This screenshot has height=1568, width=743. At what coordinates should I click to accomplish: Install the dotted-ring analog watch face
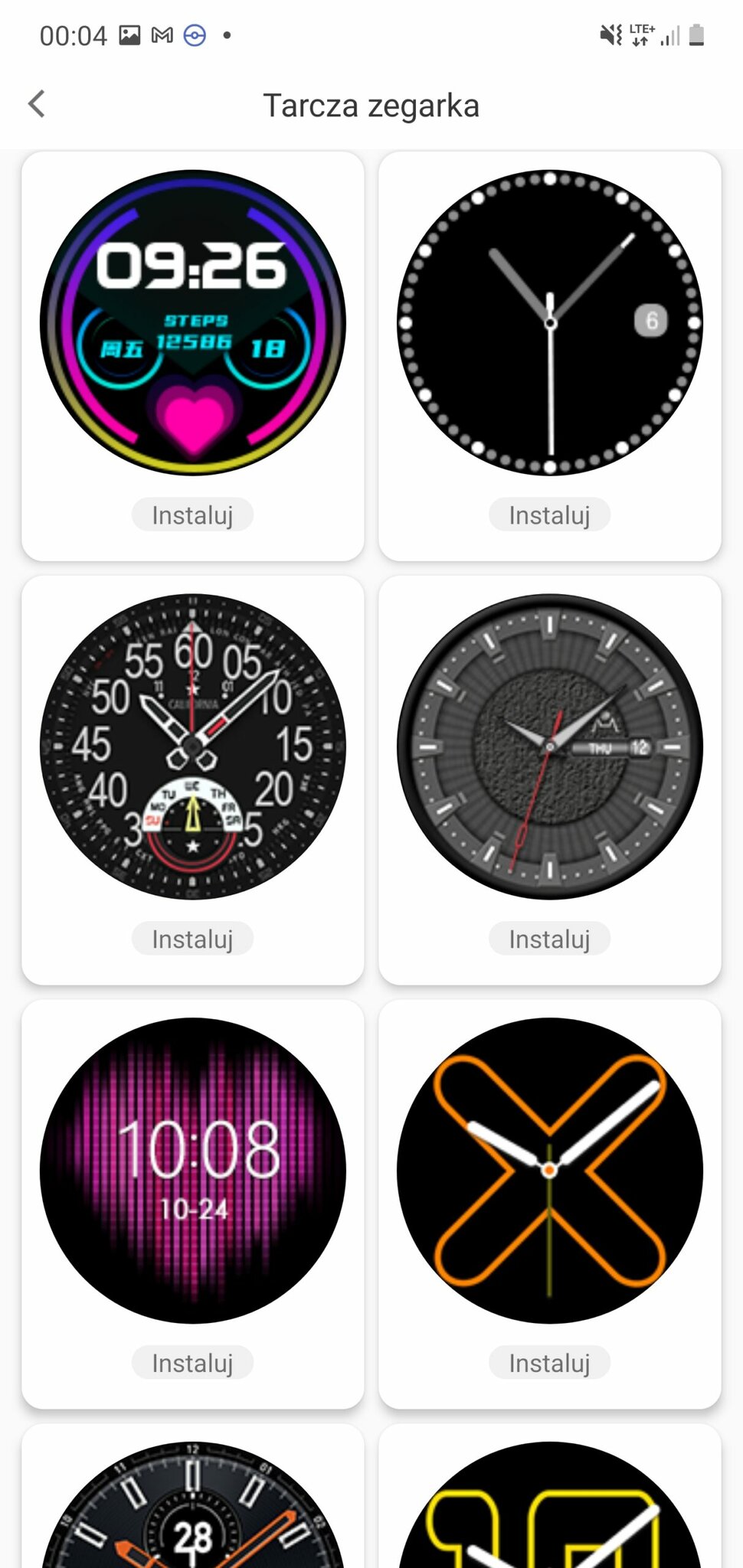(549, 515)
